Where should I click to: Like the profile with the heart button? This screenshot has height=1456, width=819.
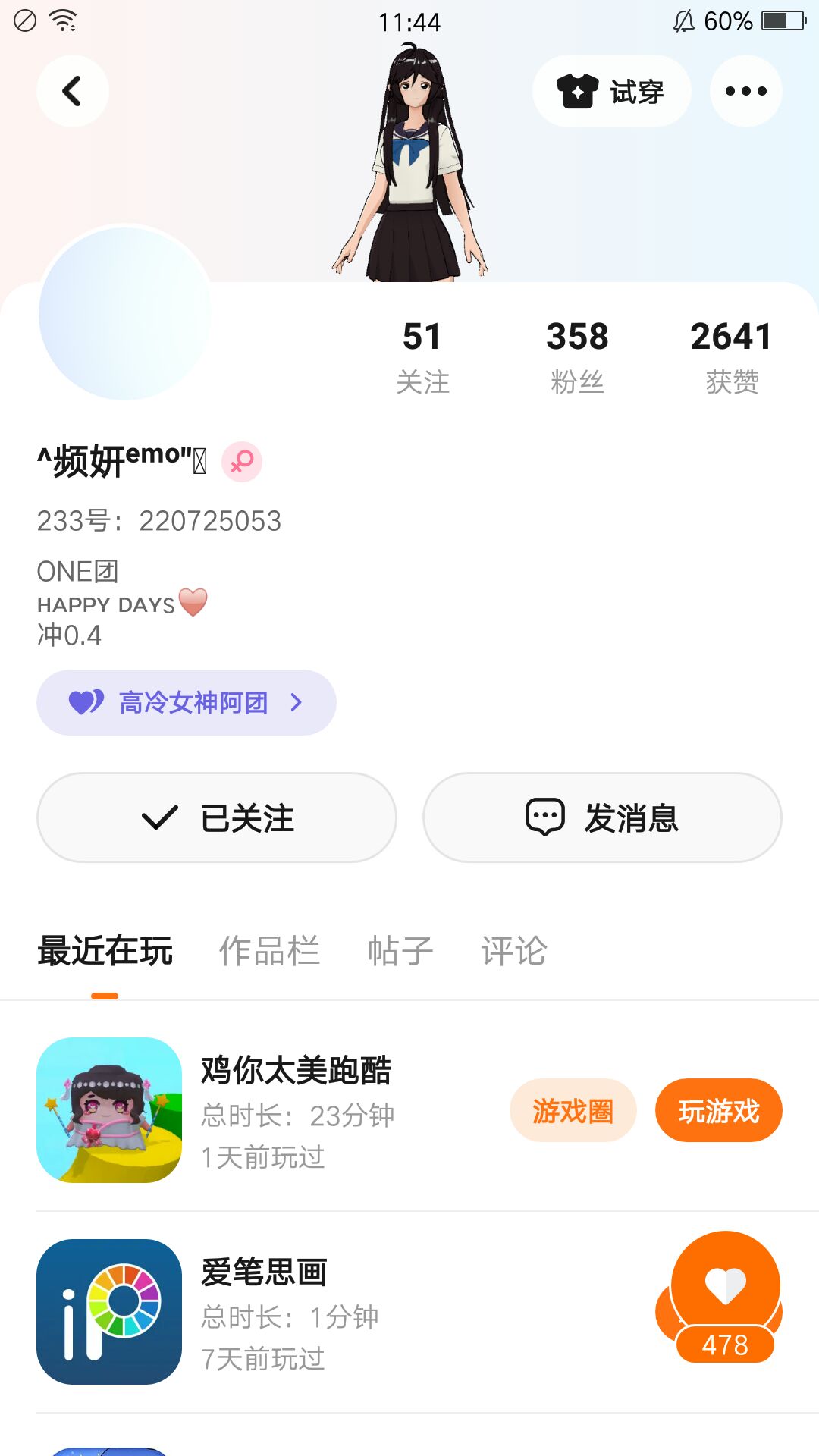tap(725, 1288)
